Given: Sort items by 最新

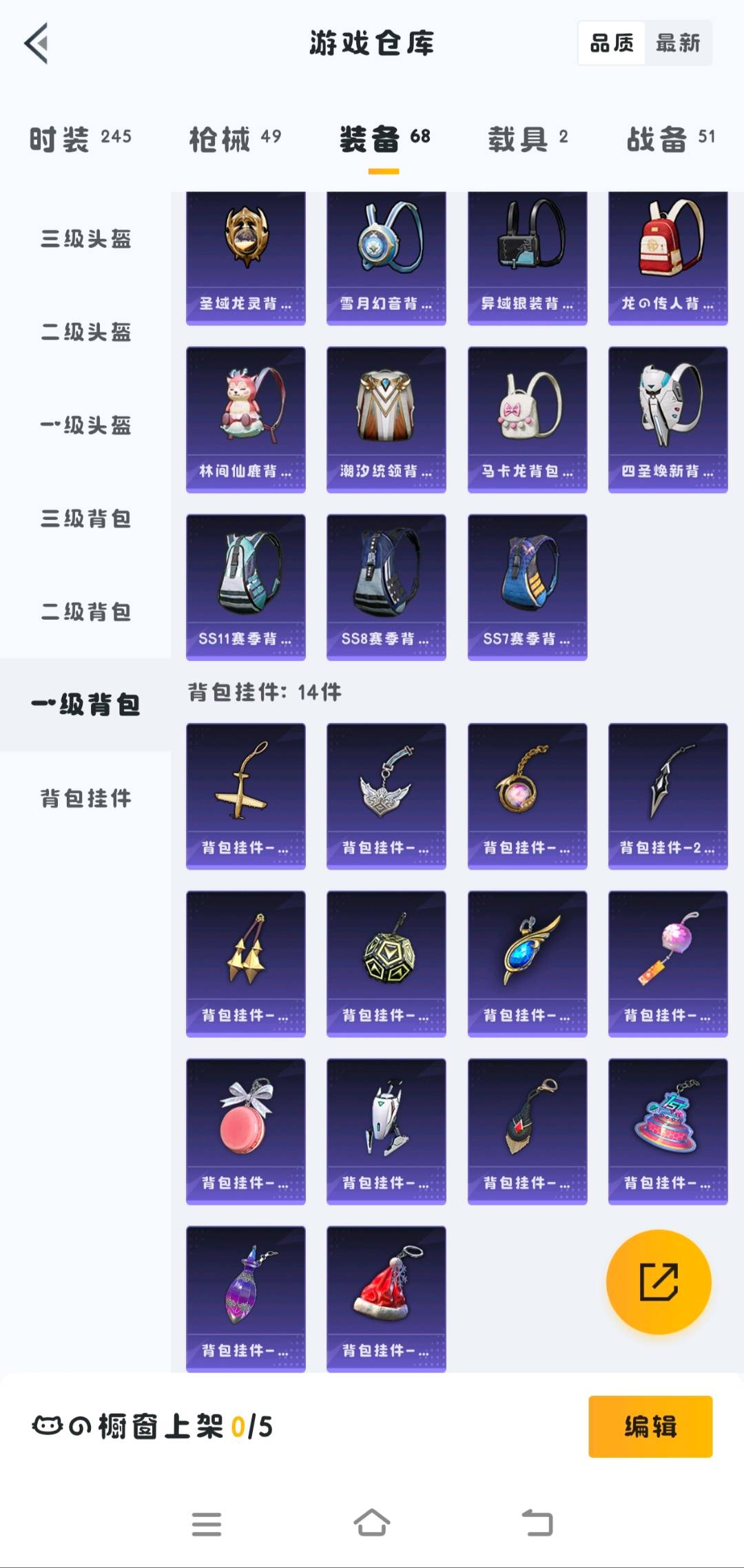Looking at the screenshot, I should tap(677, 43).
